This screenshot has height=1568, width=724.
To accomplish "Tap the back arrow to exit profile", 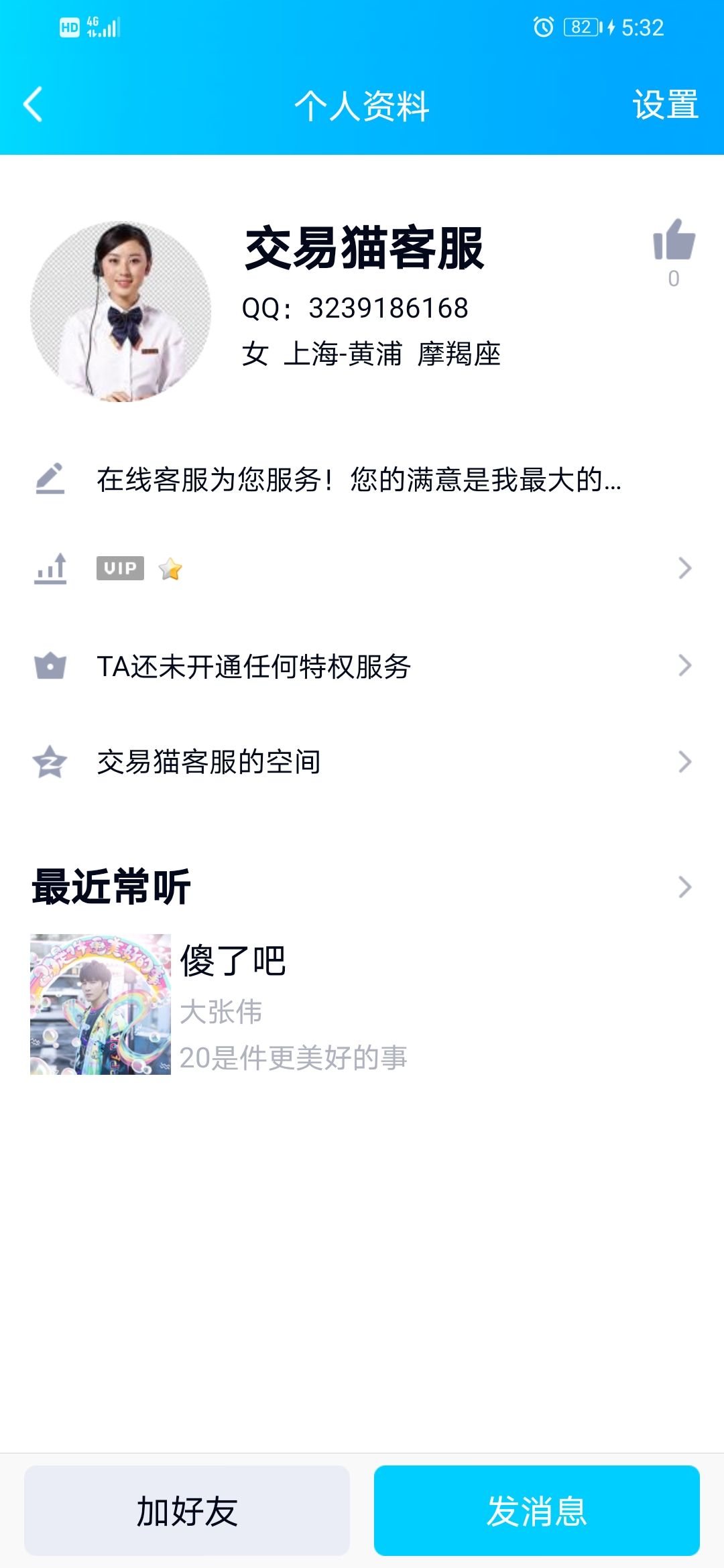I will [x=34, y=104].
